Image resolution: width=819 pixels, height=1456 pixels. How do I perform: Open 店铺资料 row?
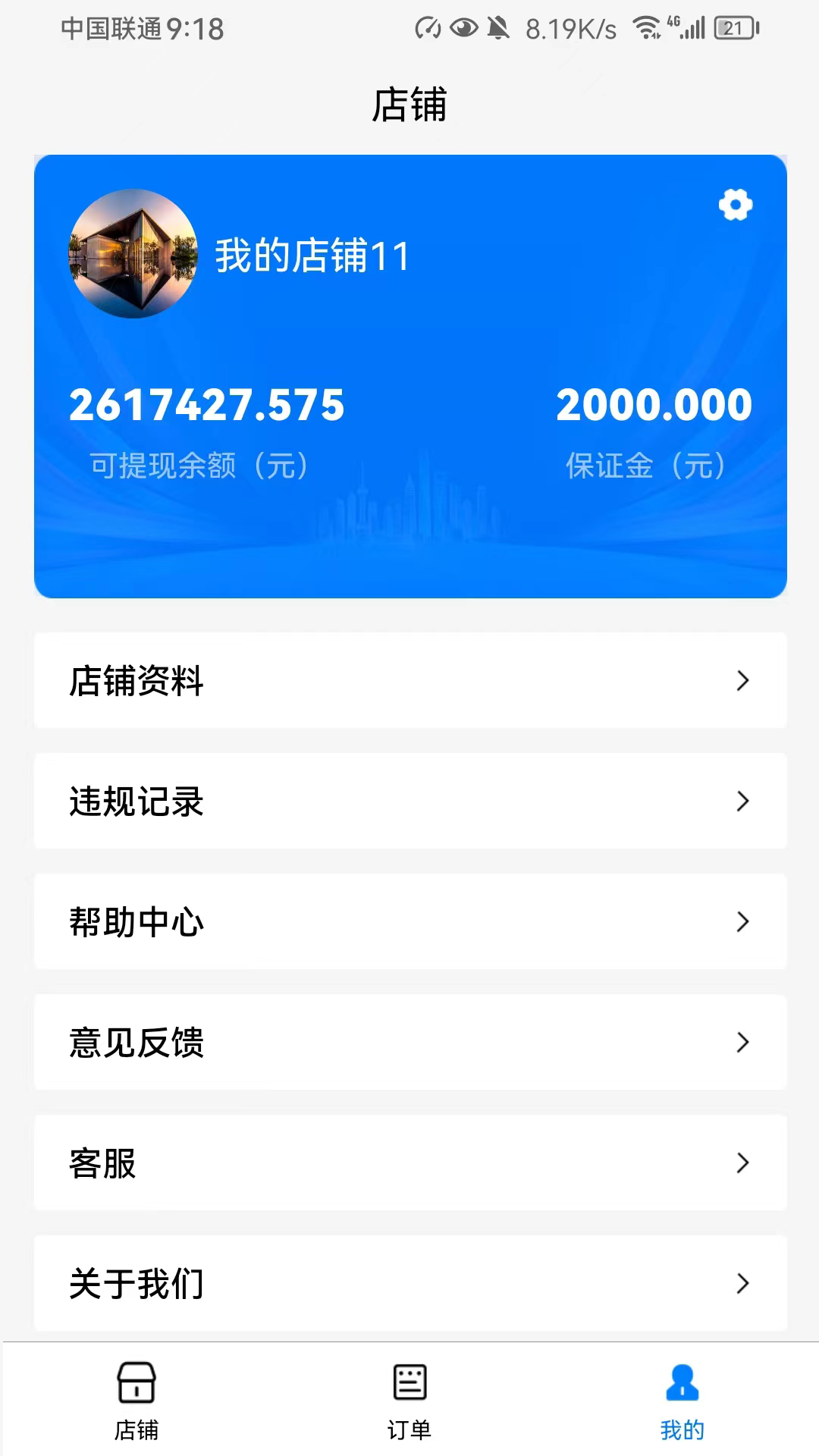[410, 680]
